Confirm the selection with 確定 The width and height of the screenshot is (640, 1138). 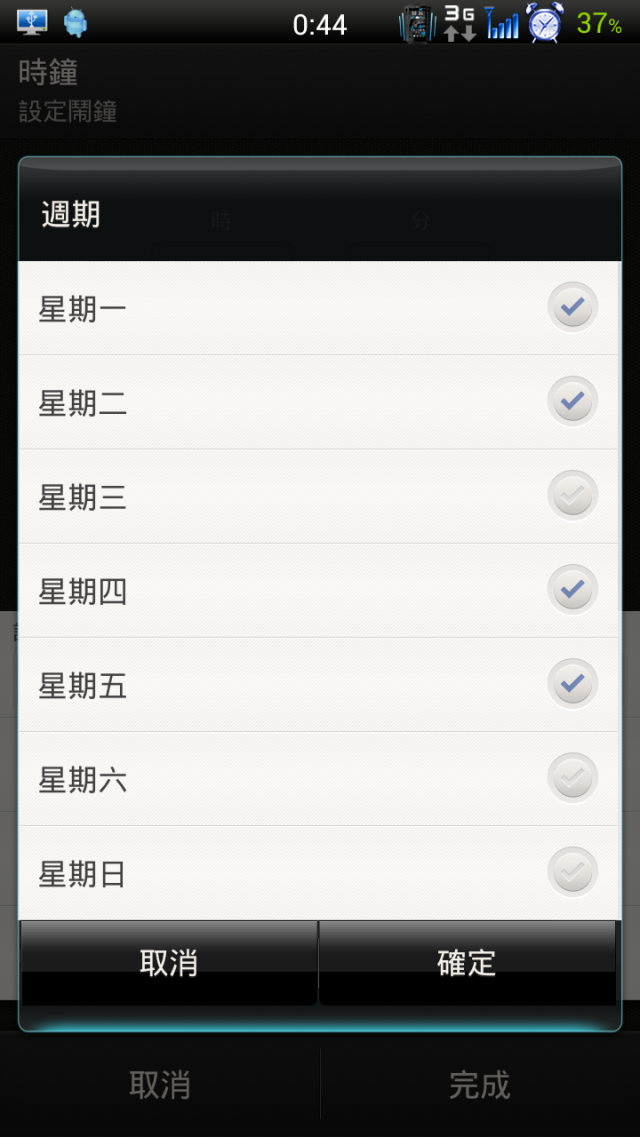467,963
